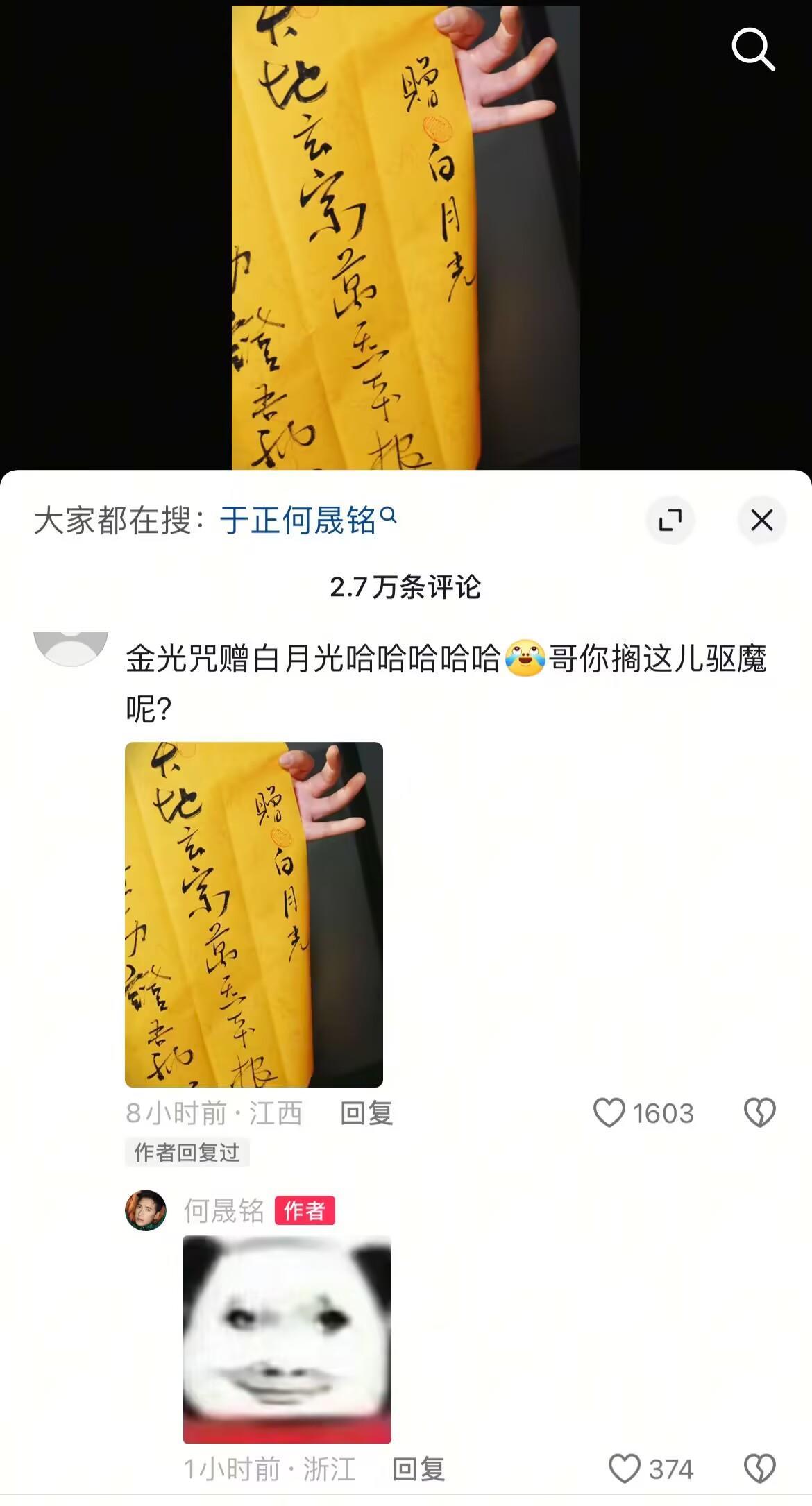
Task: Like 何晟铭's reply with 374 likes
Action: [624, 1469]
